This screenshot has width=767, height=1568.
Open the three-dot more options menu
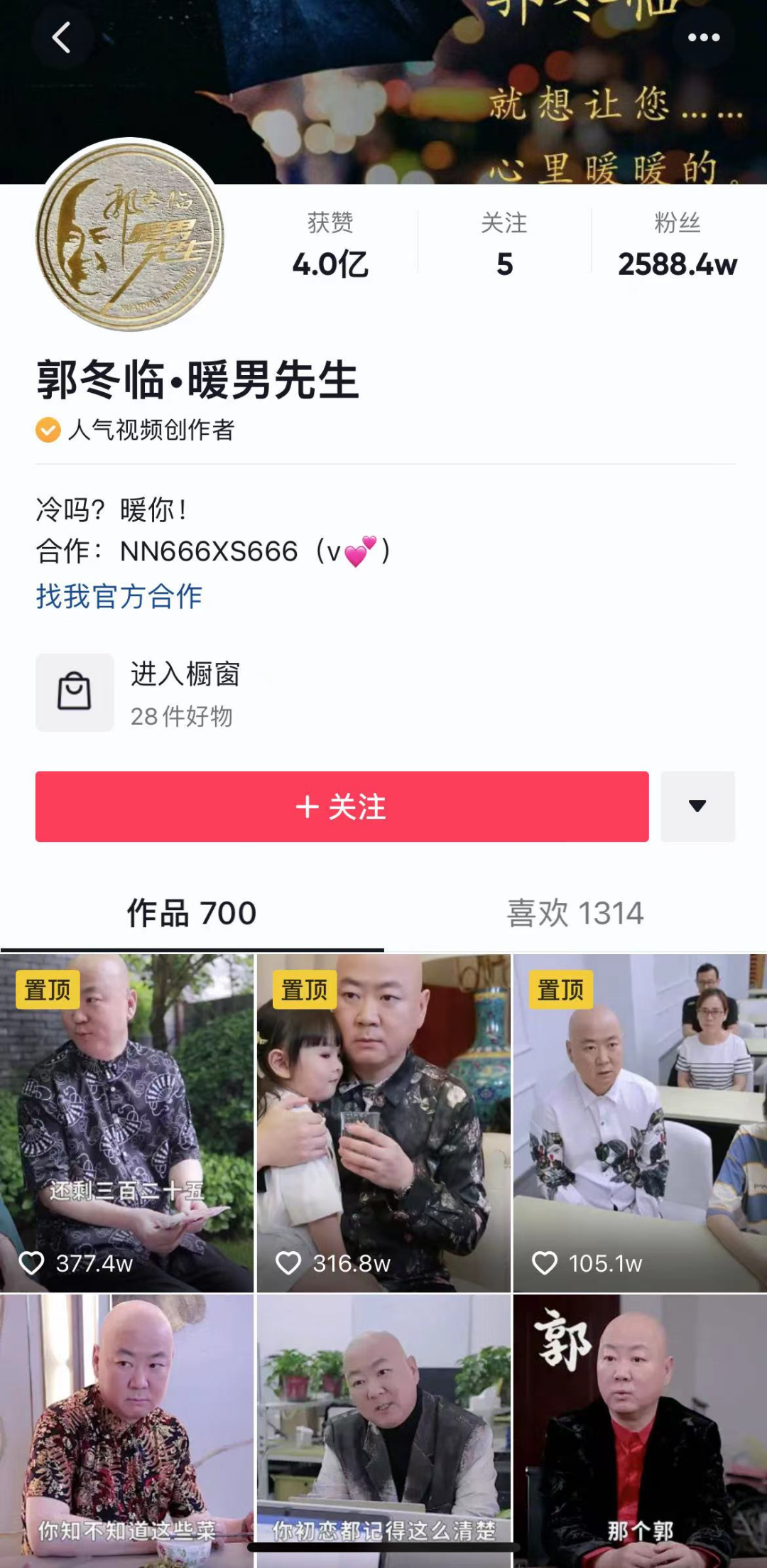(x=703, y=38)
